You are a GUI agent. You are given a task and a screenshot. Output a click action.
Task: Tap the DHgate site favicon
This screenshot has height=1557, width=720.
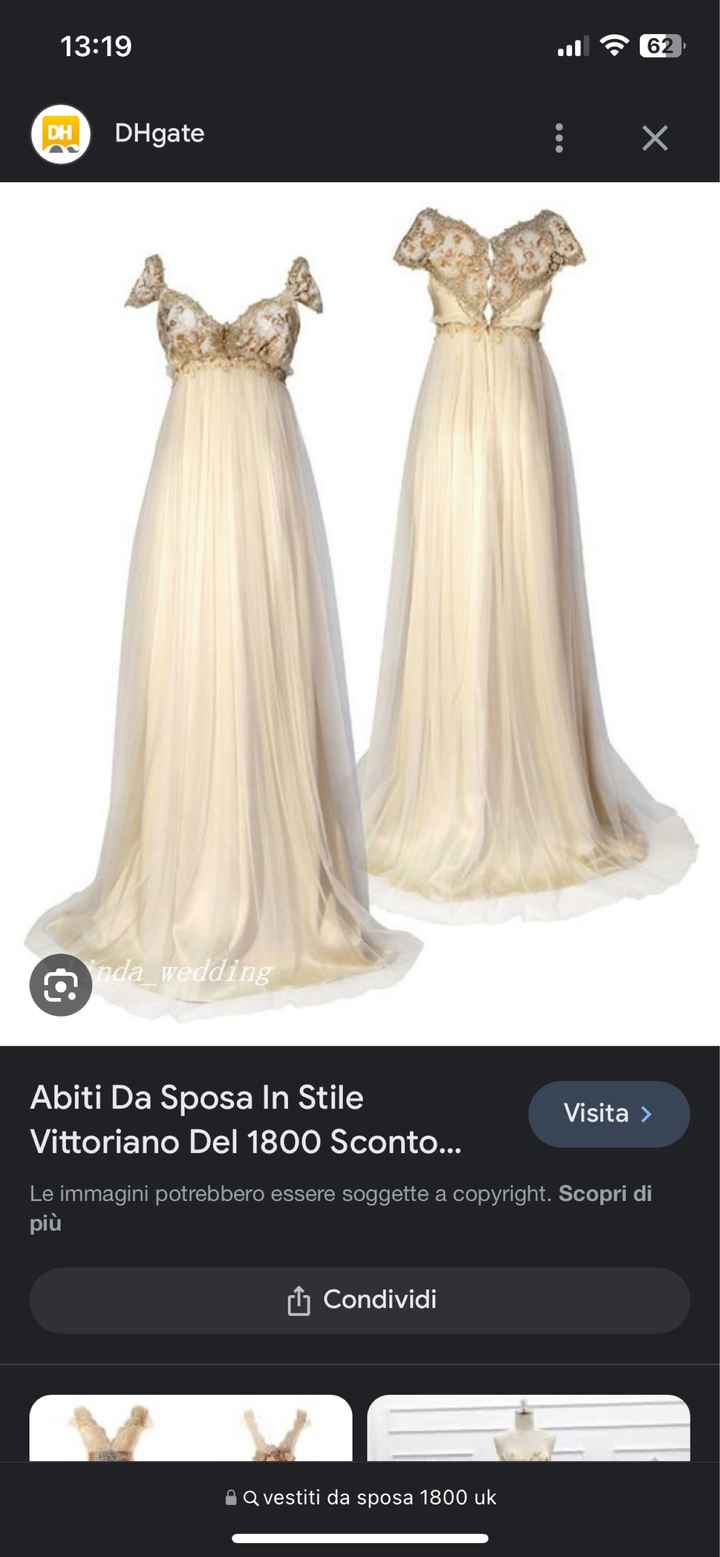60,133
